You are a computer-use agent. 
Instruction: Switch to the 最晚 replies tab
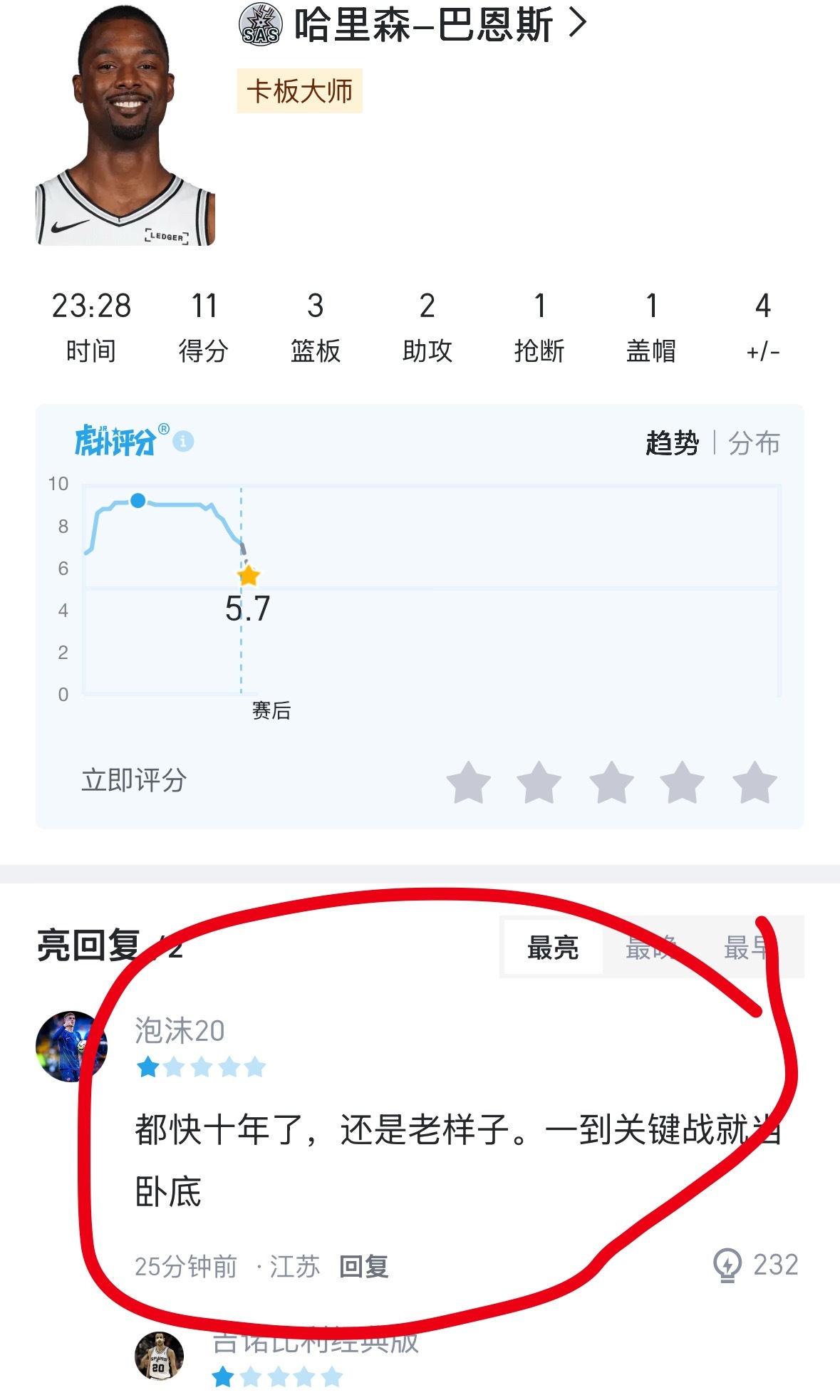(x=652, y=948)
